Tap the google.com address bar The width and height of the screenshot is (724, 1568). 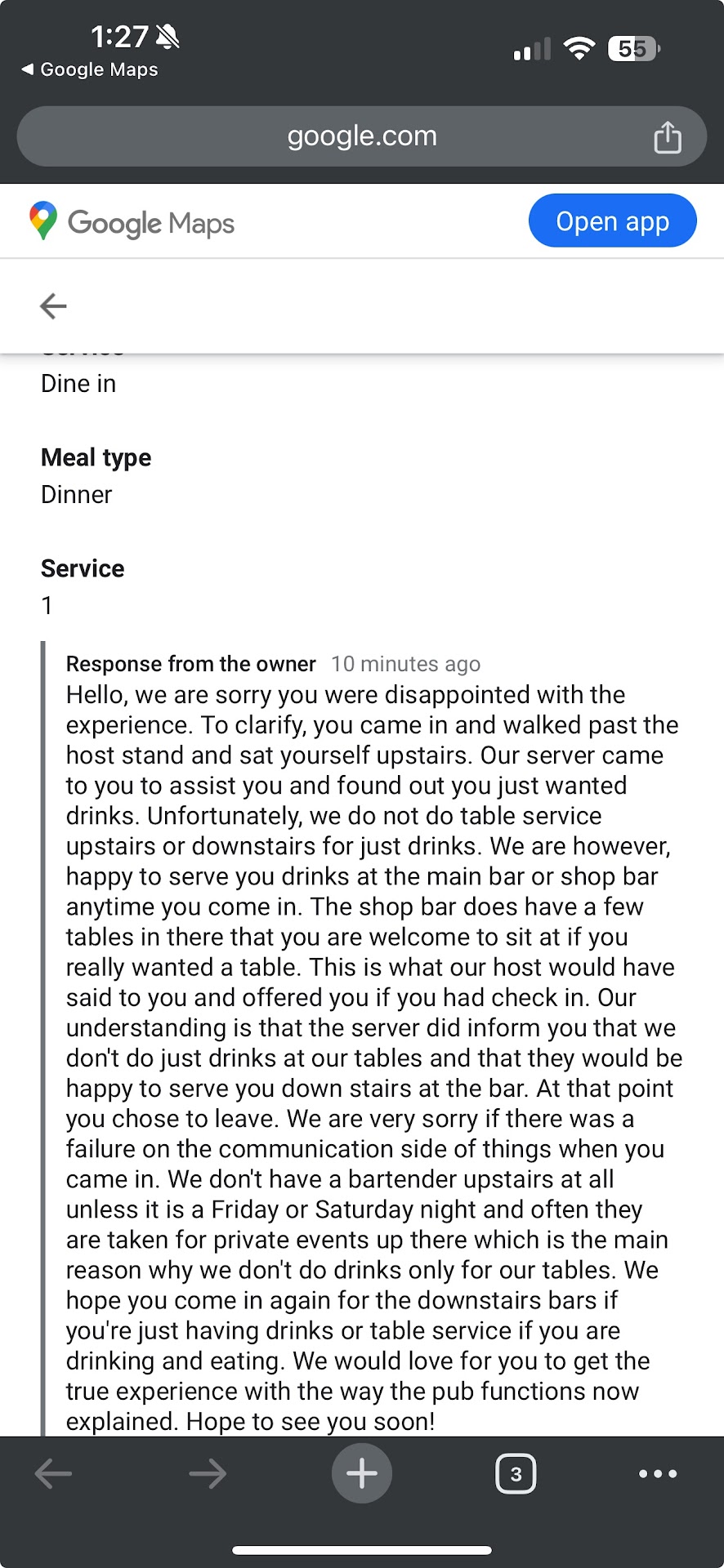(361, 136)
